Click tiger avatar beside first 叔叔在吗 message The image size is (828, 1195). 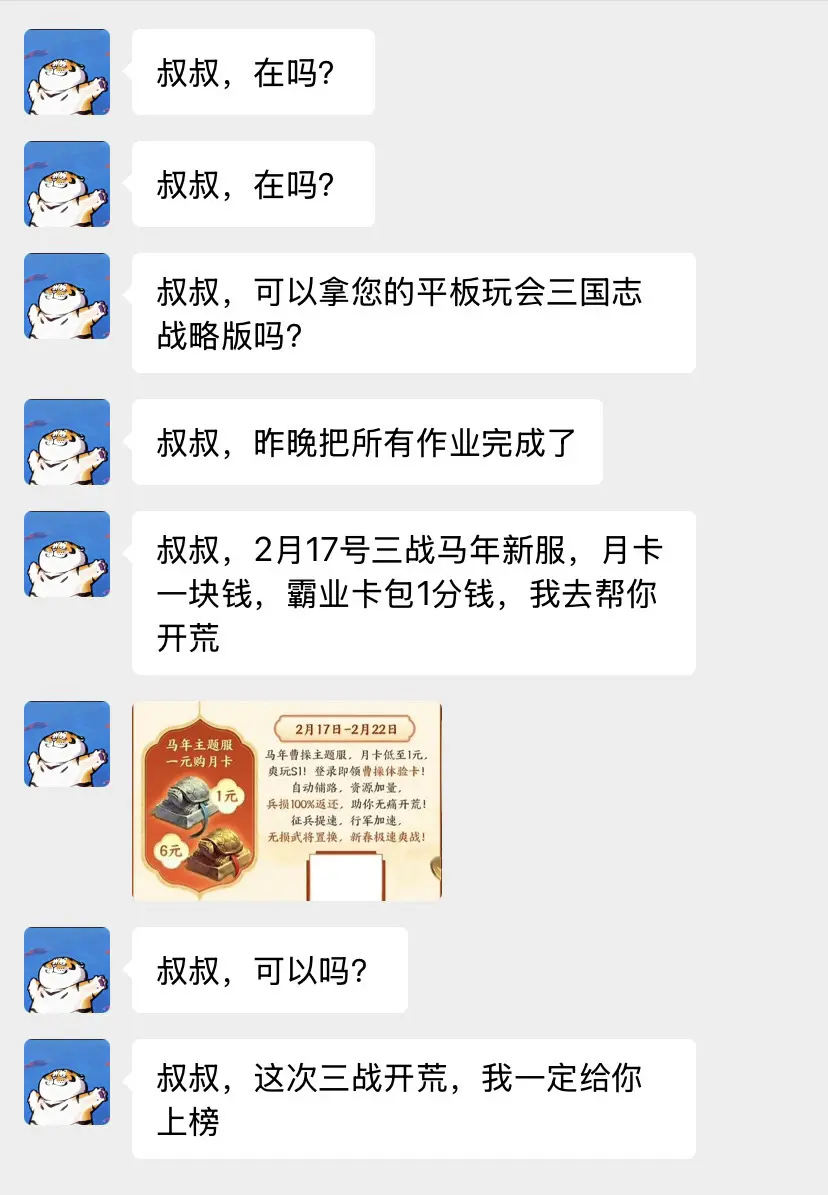coord(66,72)
